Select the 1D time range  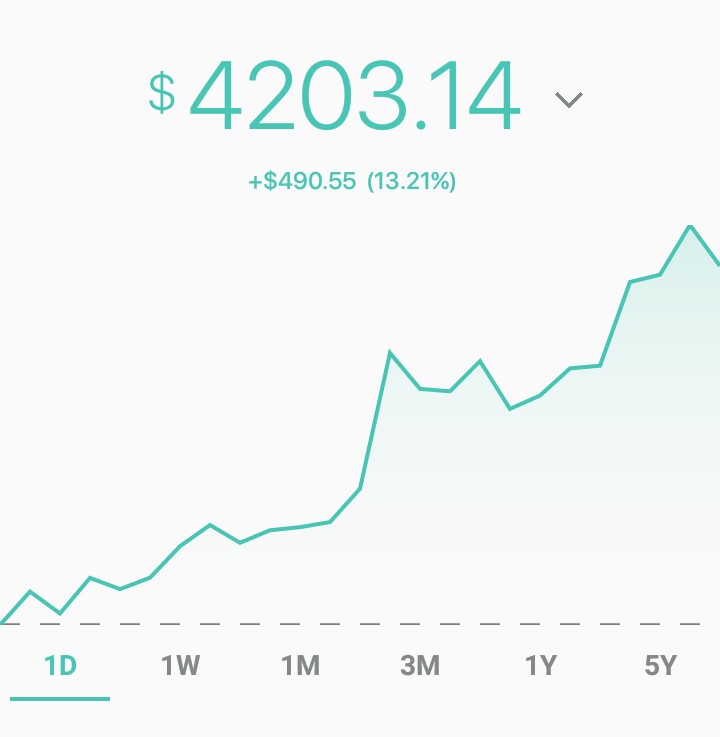tap(60, 666)
